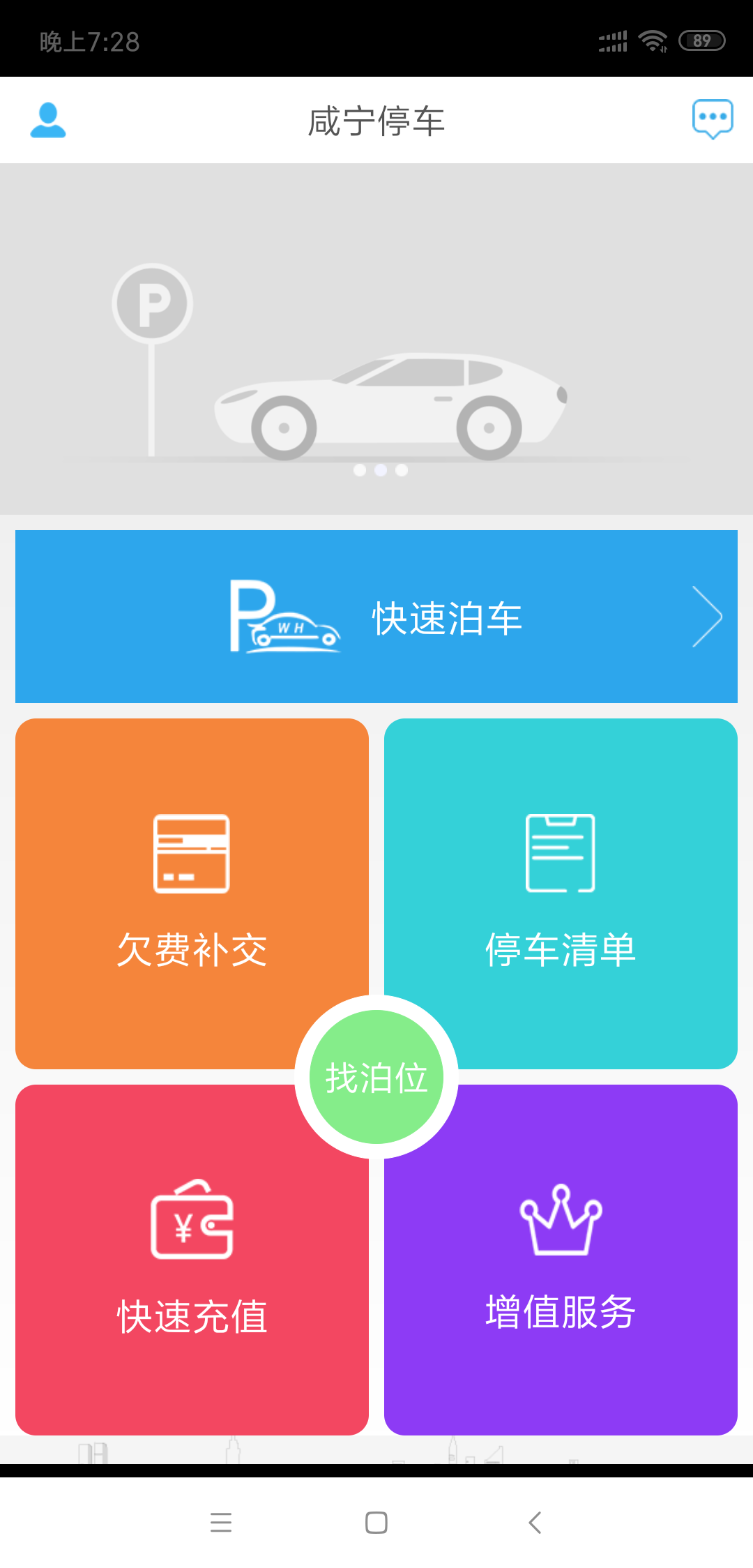Tap the home button on the navigation bar

(375, 1523)
